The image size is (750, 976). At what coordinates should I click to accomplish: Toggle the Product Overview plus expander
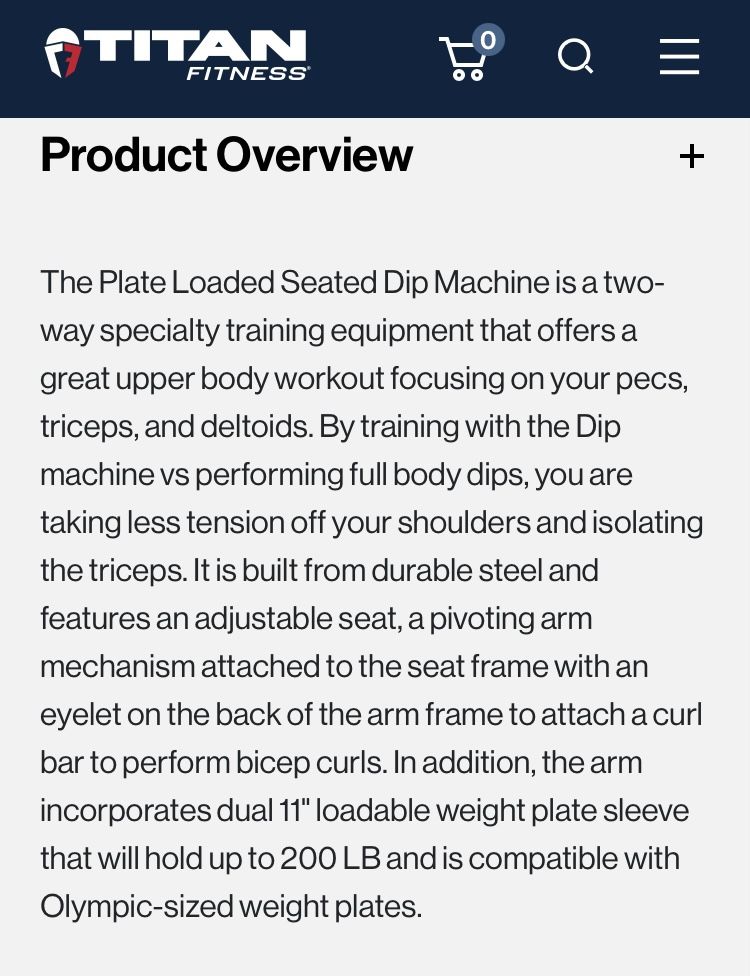click(x=691, y=156)
